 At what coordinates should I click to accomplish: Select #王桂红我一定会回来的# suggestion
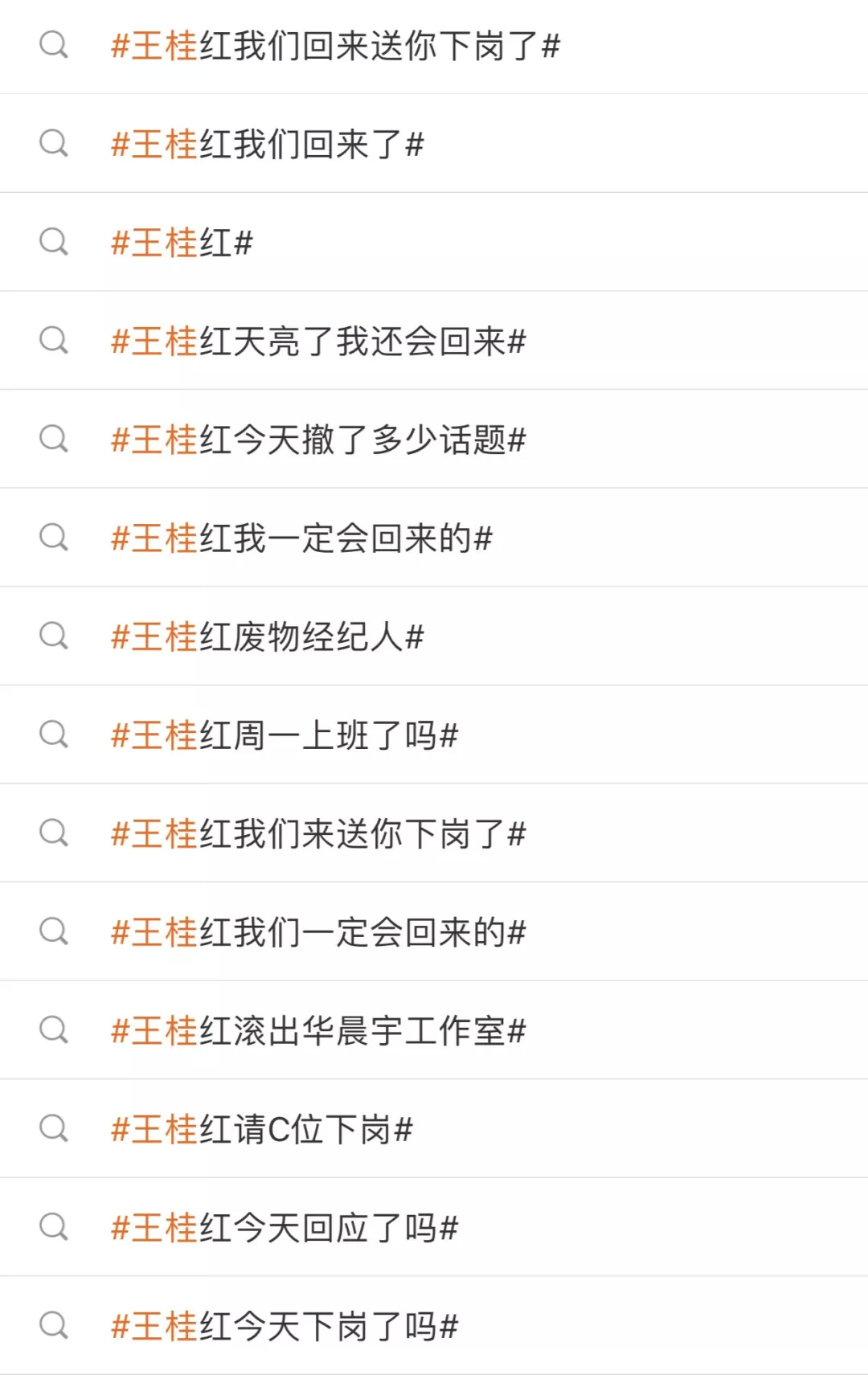point(301,538)
